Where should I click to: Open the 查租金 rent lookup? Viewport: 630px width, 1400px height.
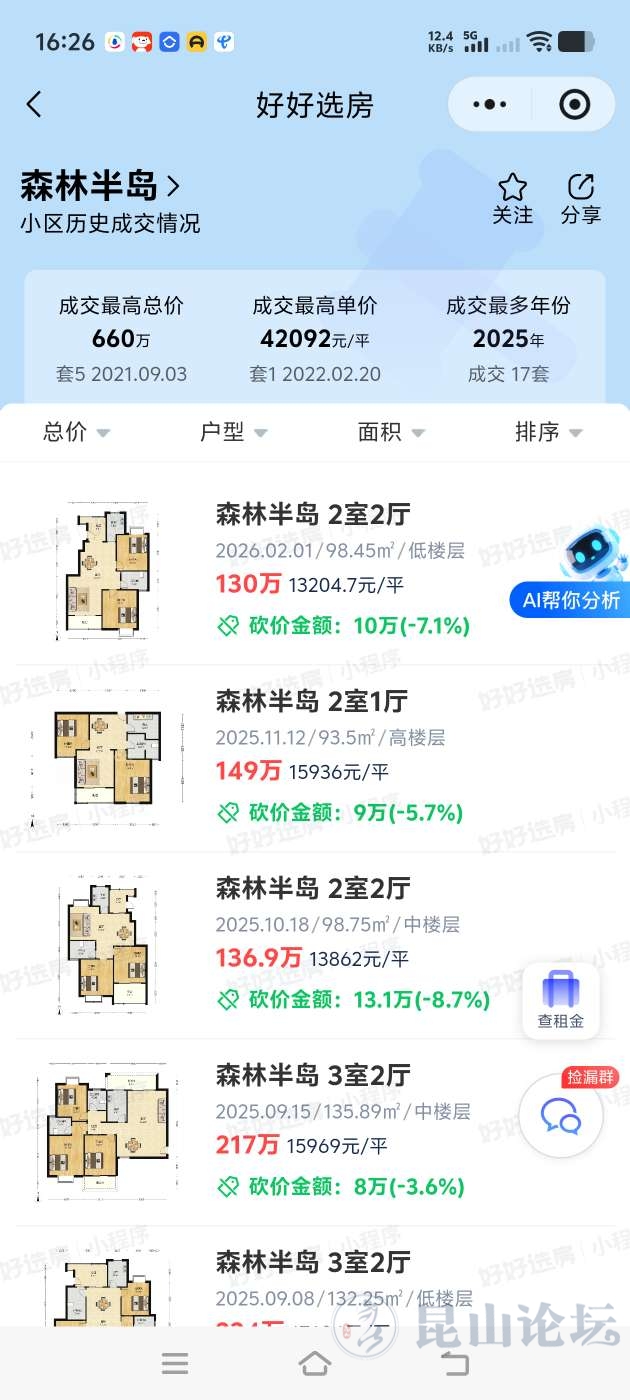pyautogui.click(x=561, y=1000)
